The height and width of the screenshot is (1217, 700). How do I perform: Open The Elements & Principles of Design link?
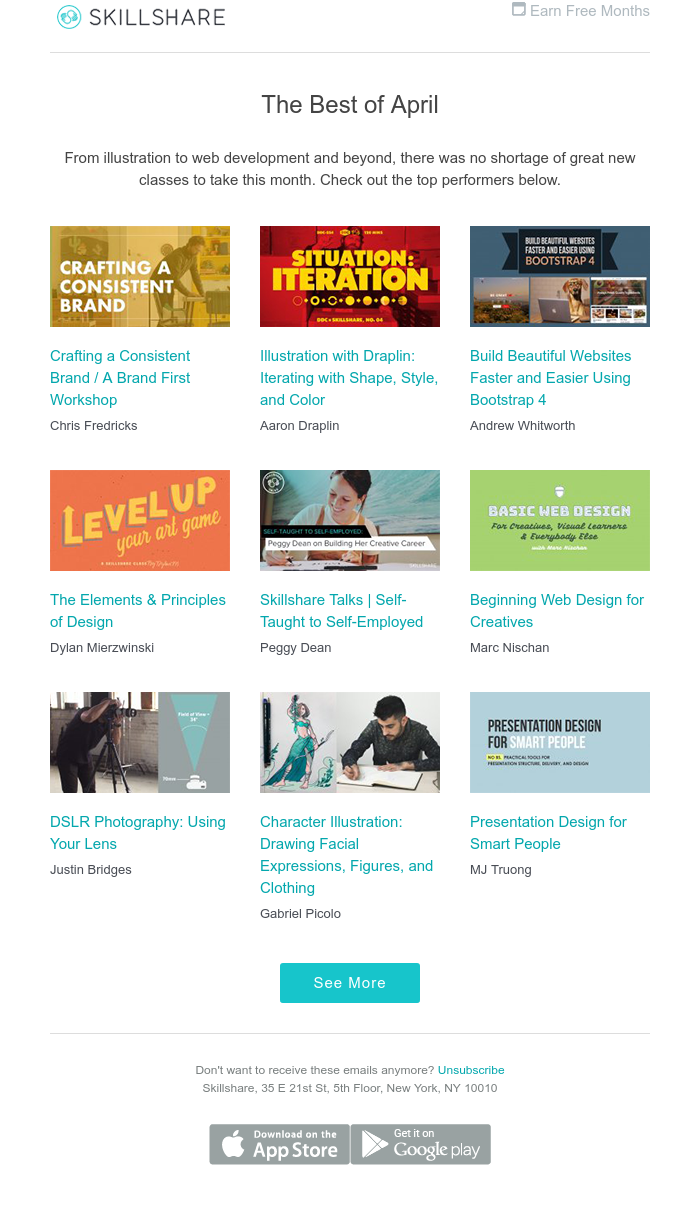coord(138,610)
